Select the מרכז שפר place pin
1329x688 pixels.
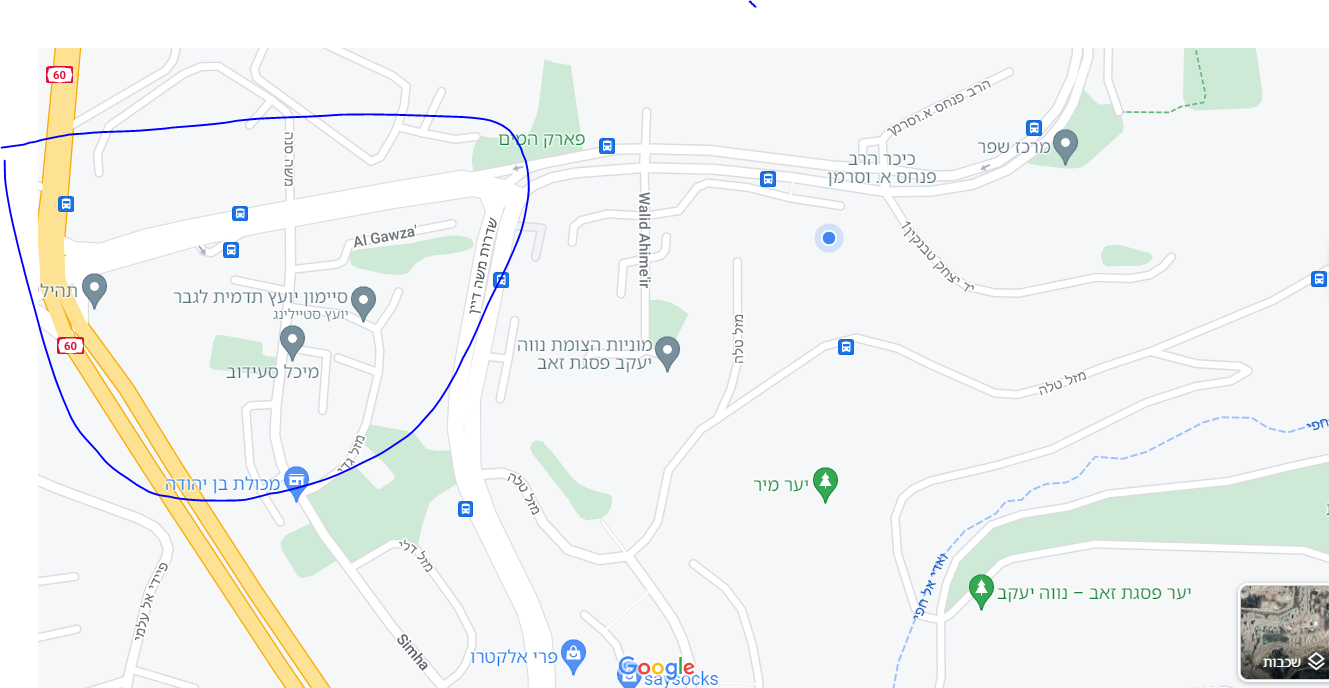(1065, 145)
